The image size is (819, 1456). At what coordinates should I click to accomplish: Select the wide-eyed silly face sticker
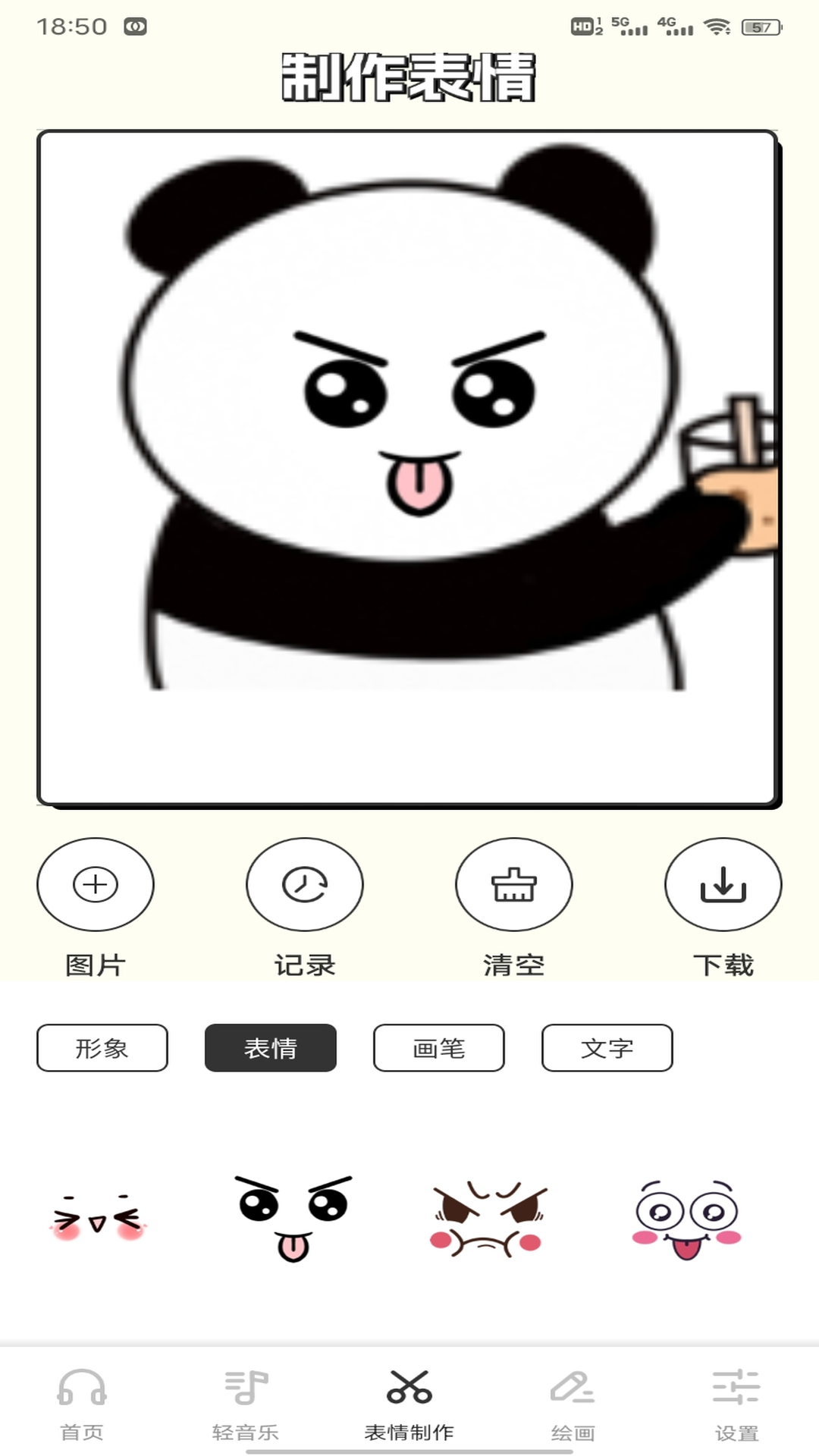tap(686, 1221)
